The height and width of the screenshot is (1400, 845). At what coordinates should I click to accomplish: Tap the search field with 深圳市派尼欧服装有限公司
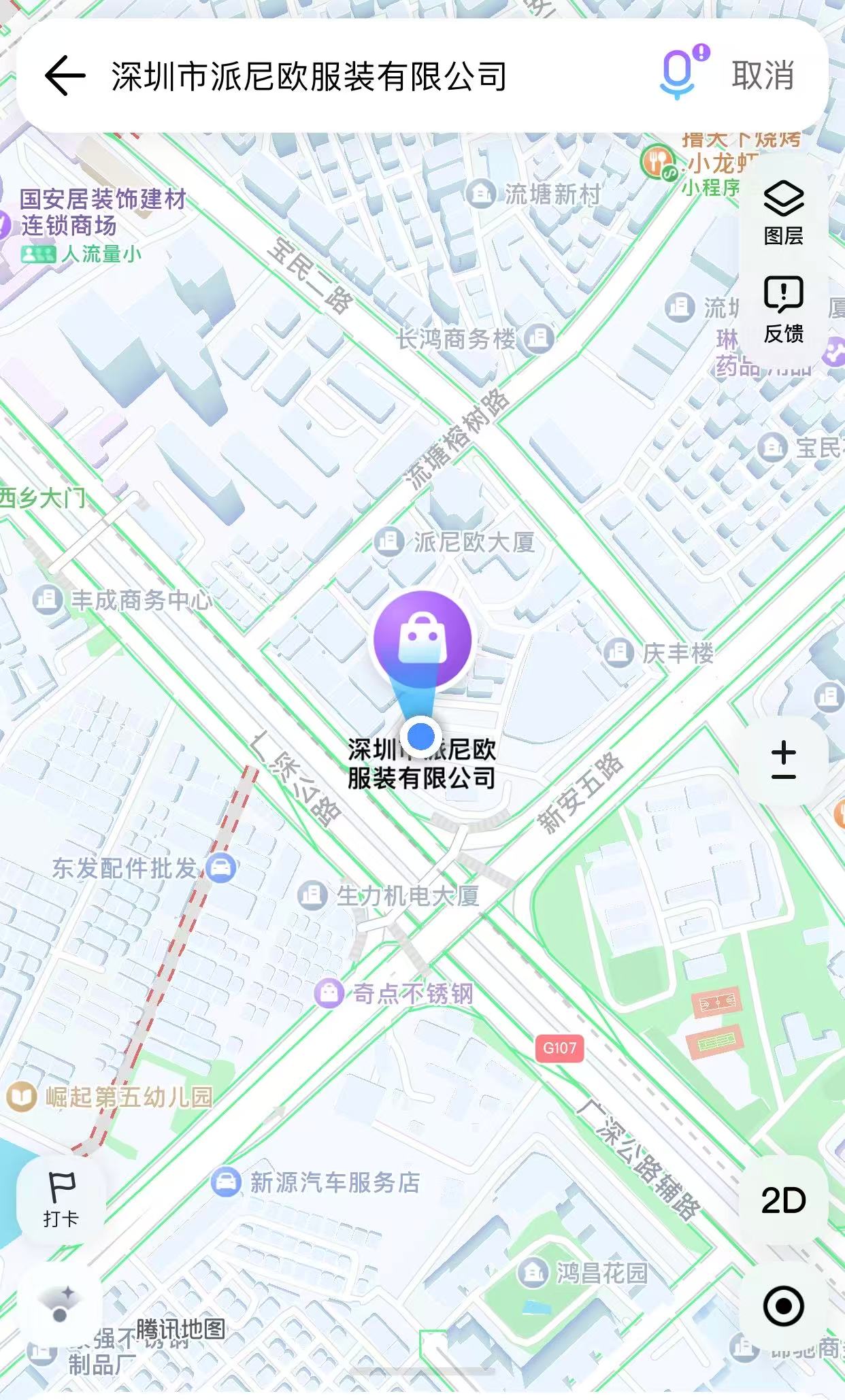point(310,76)
